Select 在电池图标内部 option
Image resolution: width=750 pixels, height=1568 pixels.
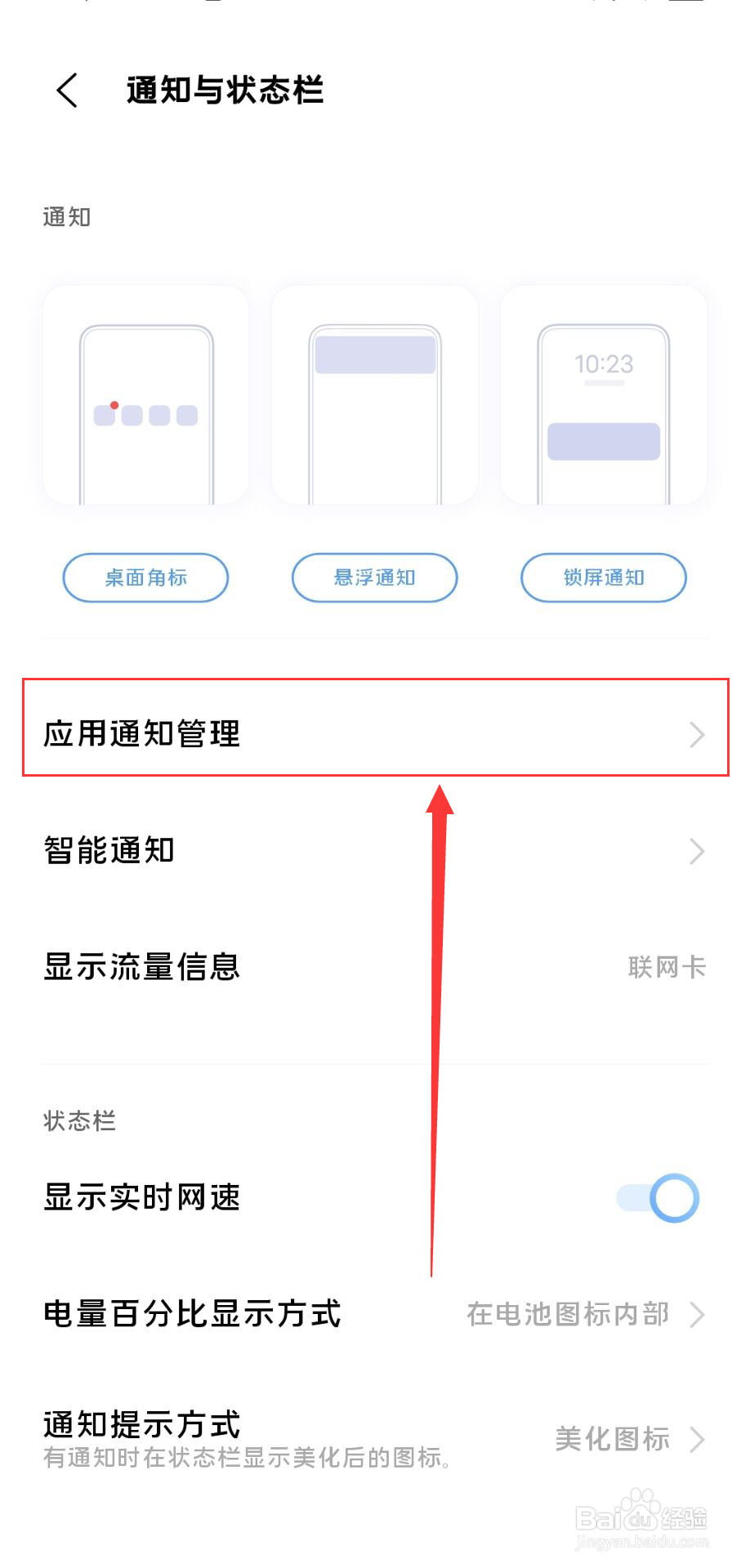point(565,1313)
